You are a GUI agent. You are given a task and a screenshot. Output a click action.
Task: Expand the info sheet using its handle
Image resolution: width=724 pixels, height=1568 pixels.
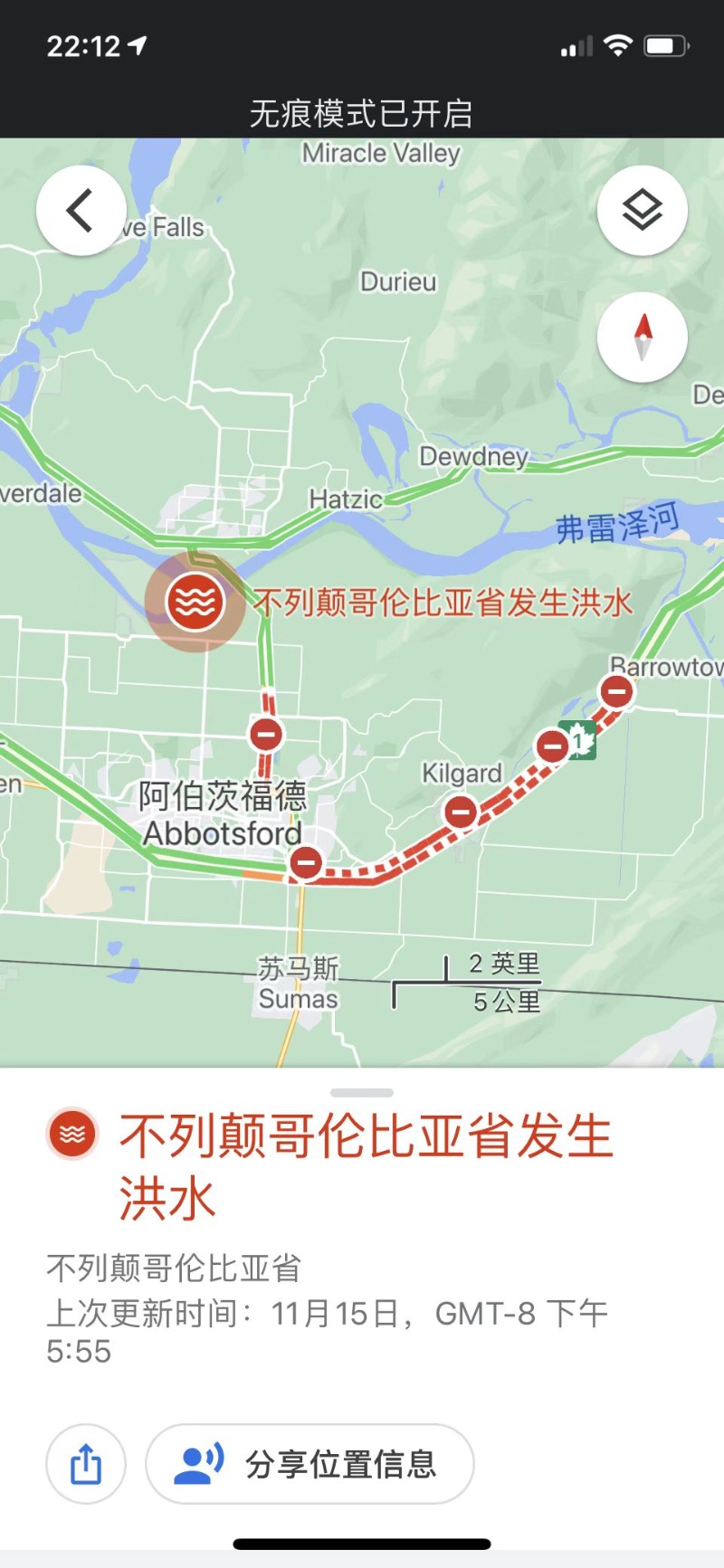[x=362, y=1093]
